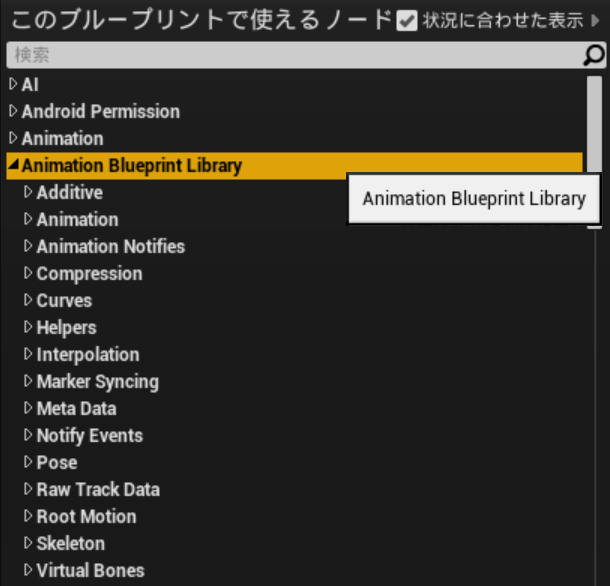
Task: Expand the Additive subcategory
Action: (x=29, y=192)
